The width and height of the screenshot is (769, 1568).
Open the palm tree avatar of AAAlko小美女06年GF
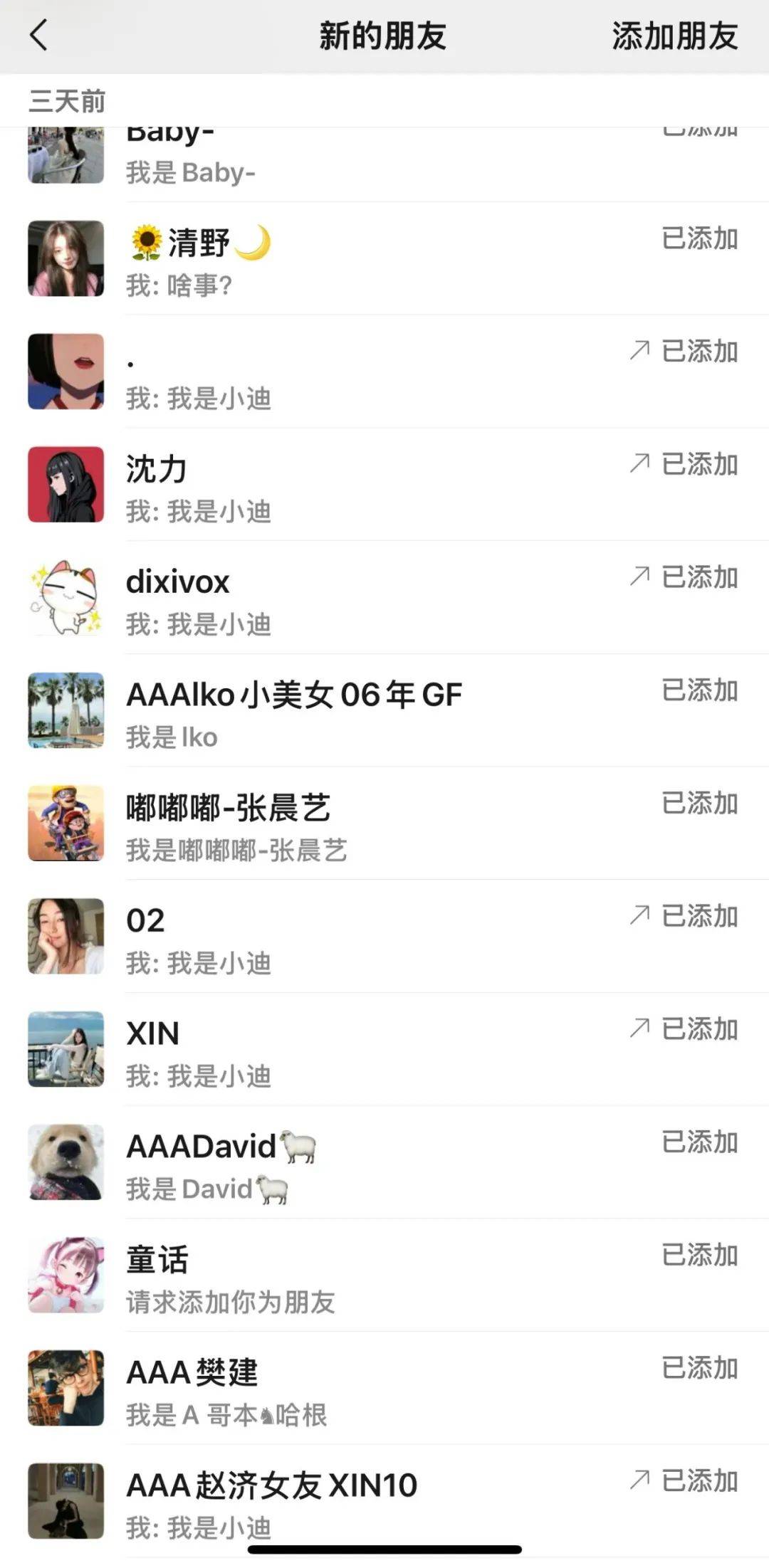65,710
